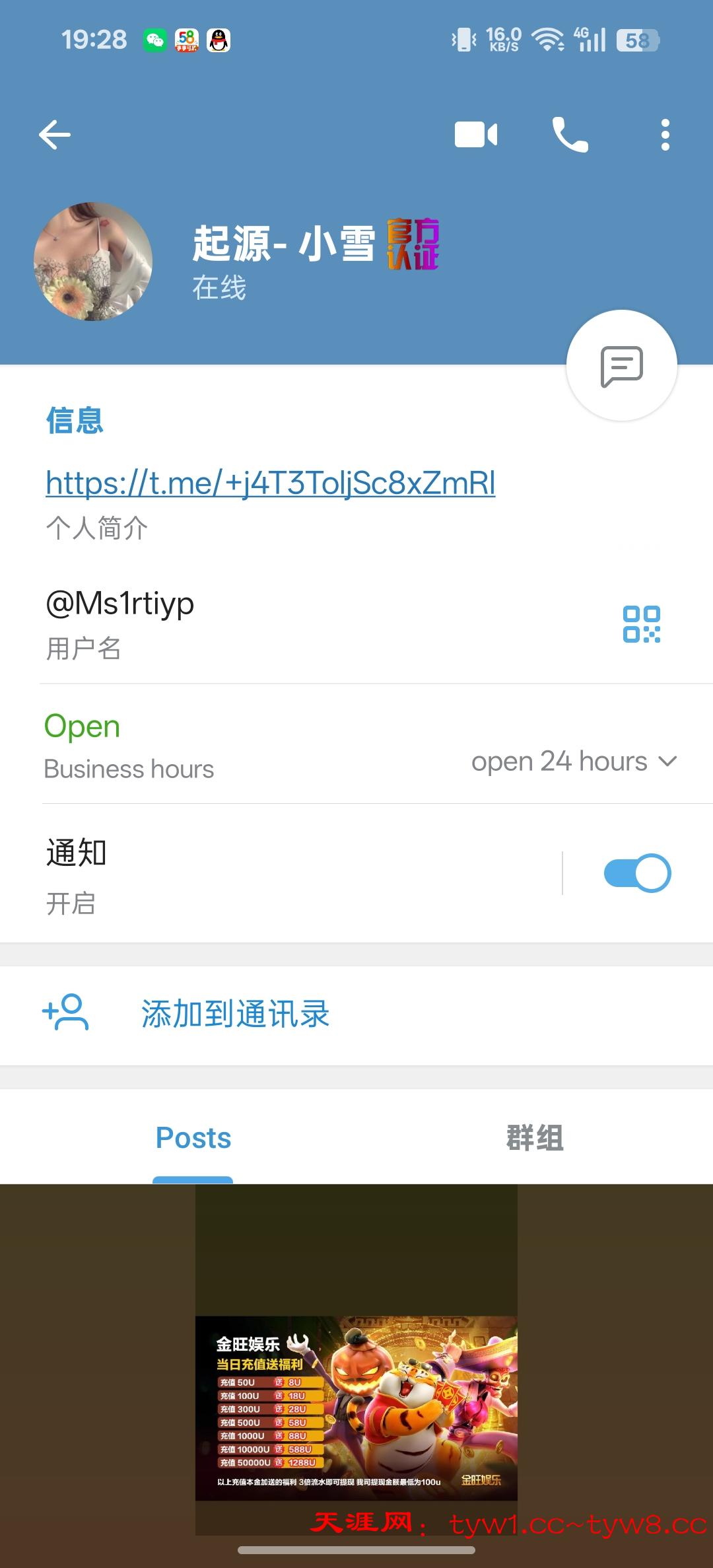713x1568 pixels.
Task: Start a video call
Action: pos(476,135)
